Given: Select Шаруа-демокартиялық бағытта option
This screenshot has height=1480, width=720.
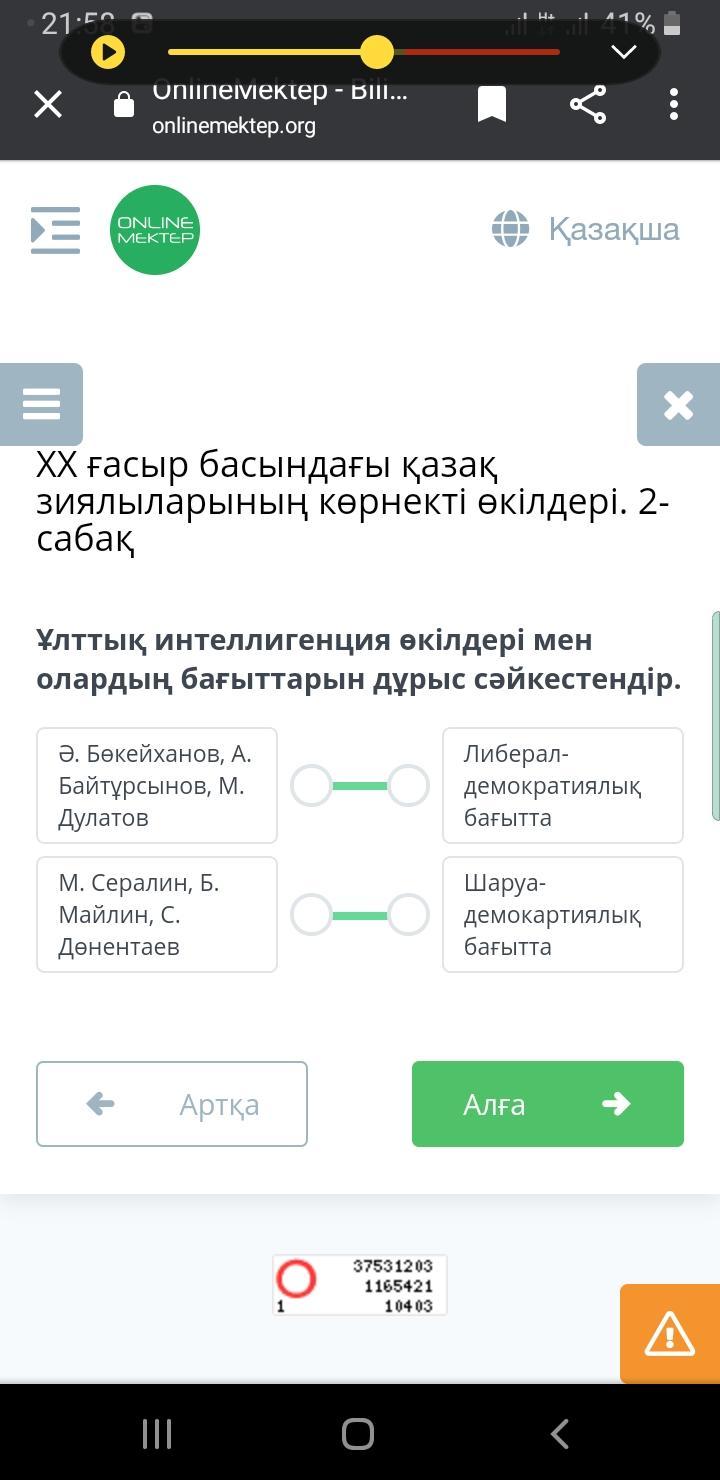Looking at the screenshot, I should click(562, 914).
